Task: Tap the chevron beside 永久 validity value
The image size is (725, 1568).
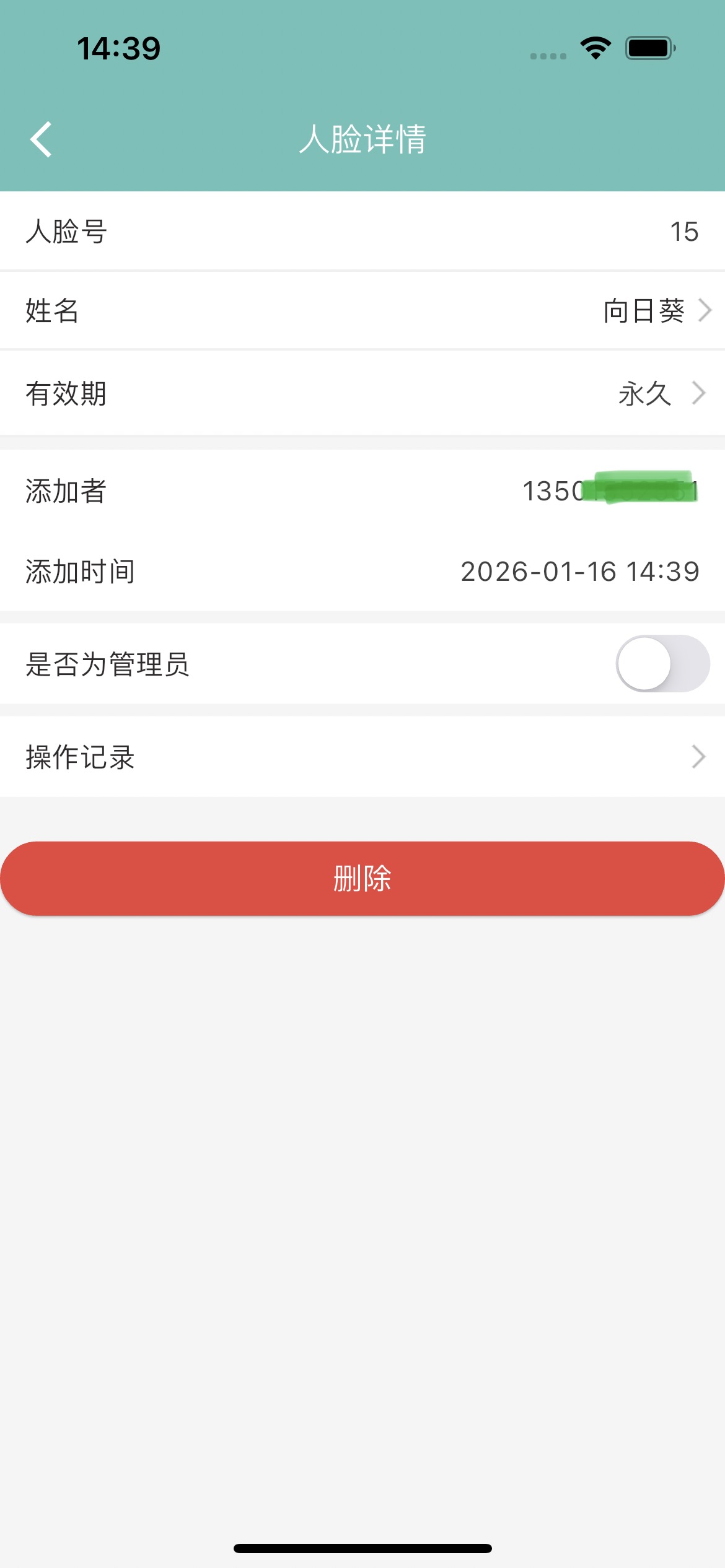Action: (x=700, y=393)
